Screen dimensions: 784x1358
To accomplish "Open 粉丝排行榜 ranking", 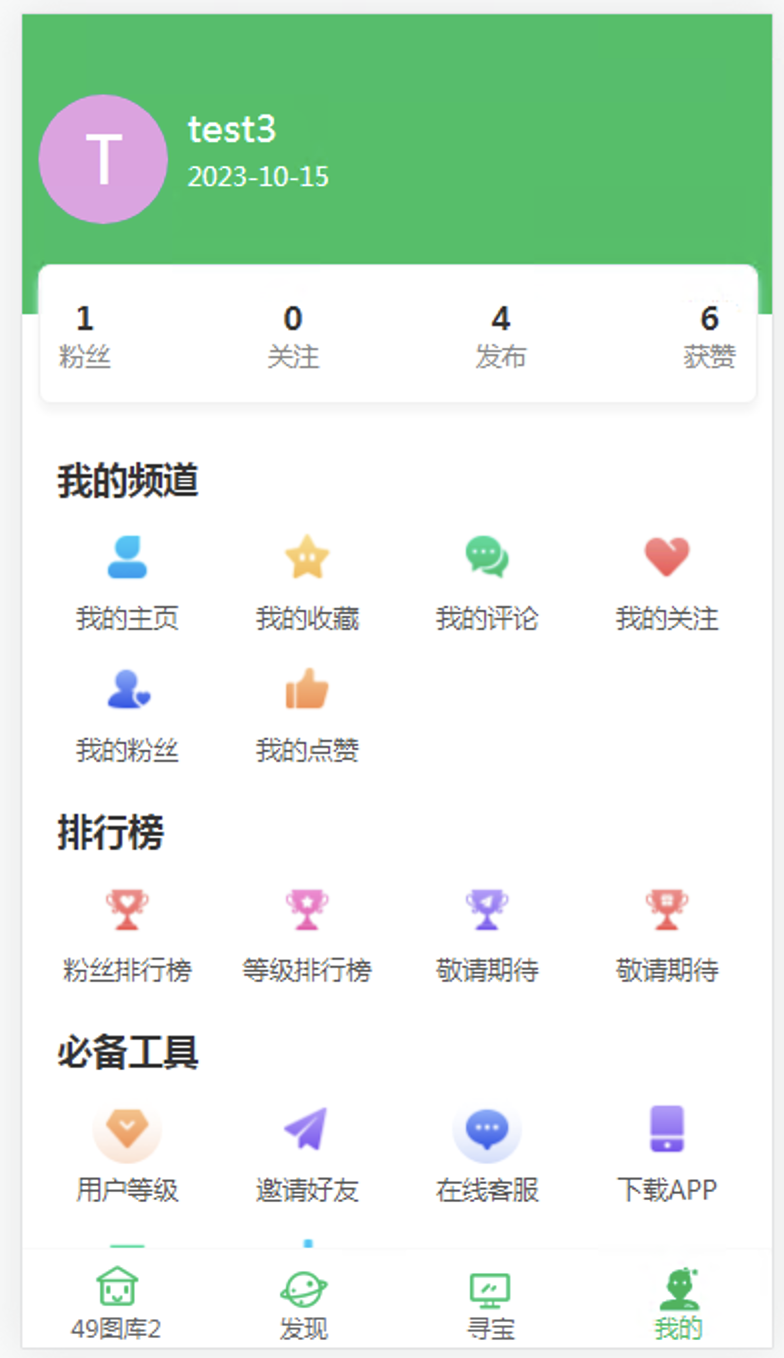I will [127, 936].
